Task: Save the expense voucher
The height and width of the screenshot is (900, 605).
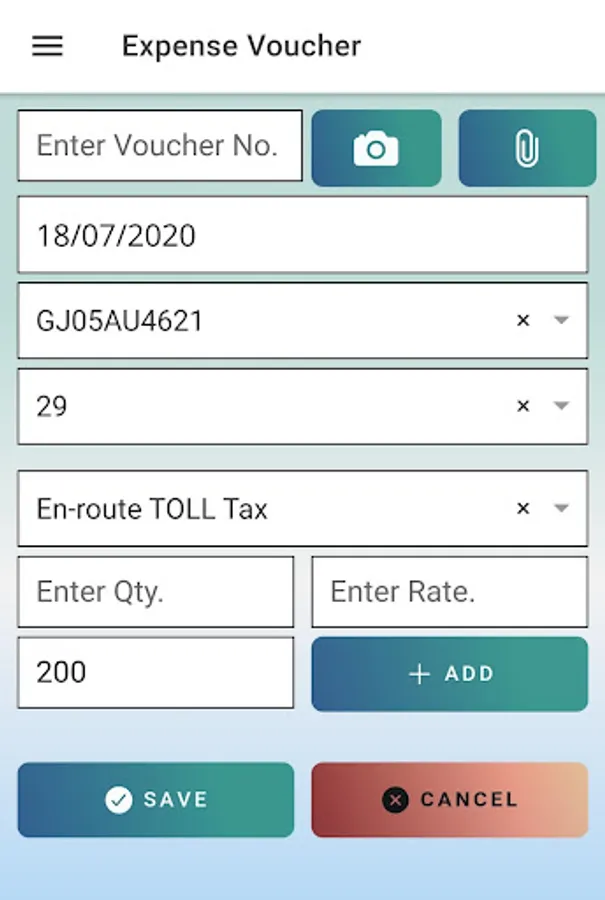Action: [156, 800]
